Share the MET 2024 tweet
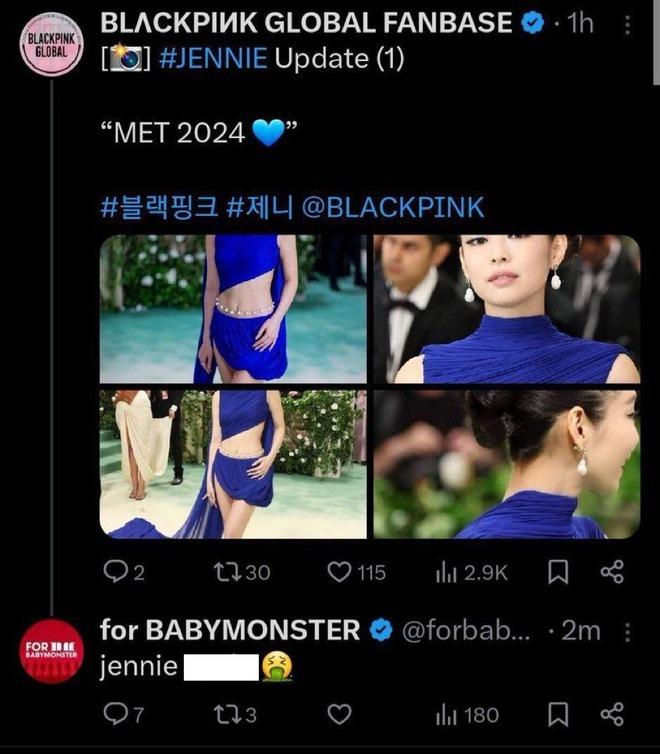 (x=612, y=572)
